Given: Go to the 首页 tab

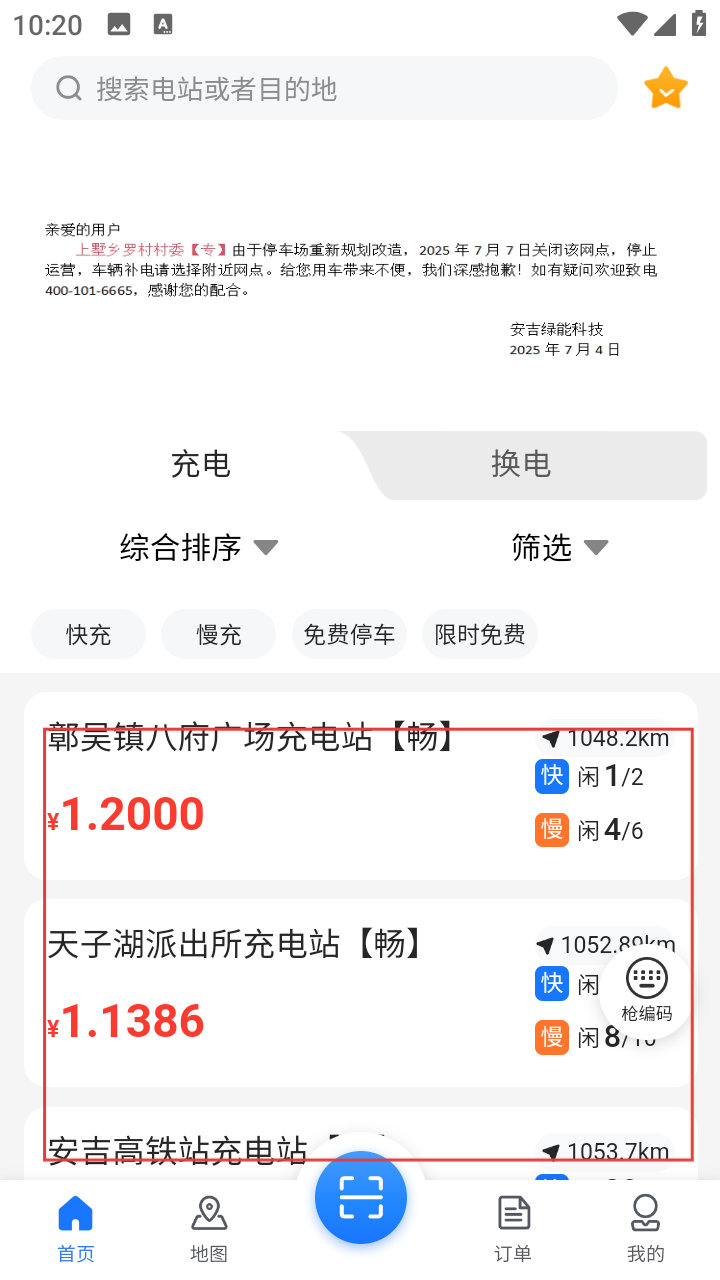Looking at the screenshot, I should pyautogui.click(x=76, y=1229).
